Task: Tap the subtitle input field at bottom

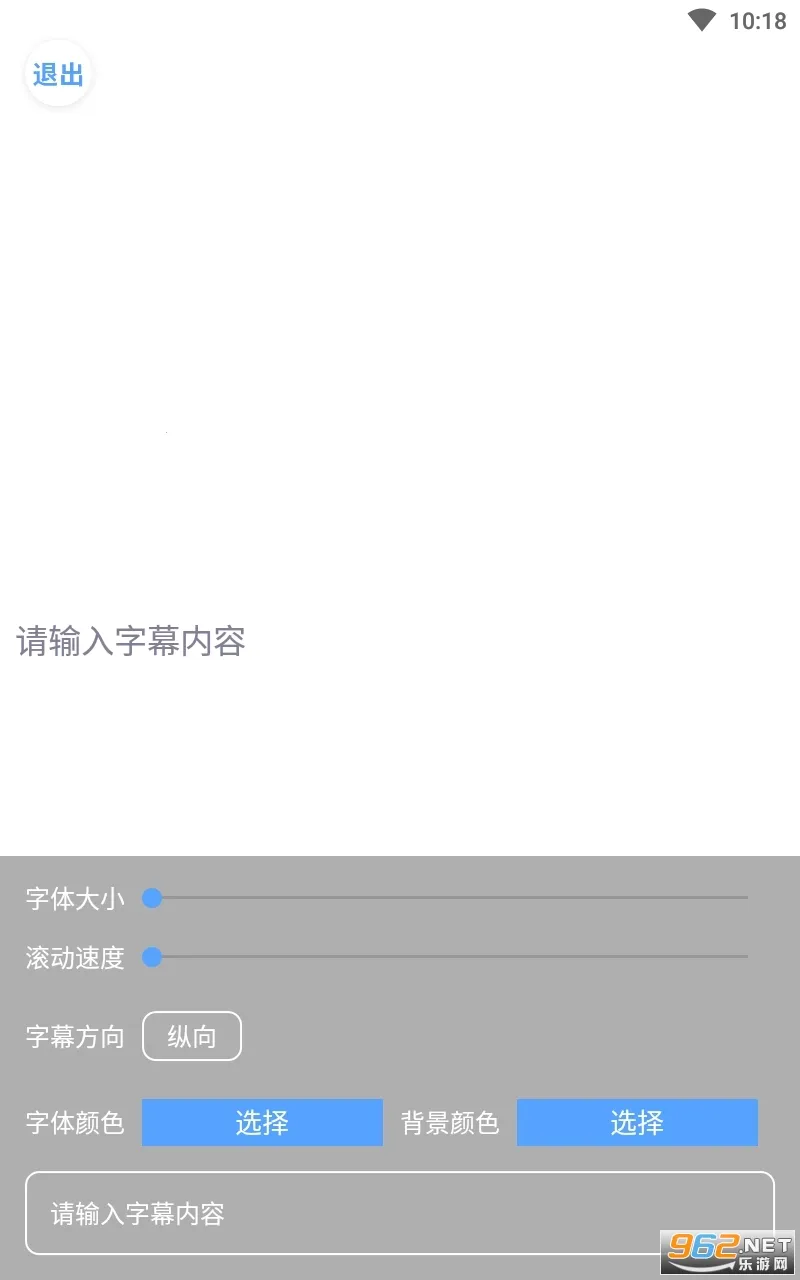Action: pyautogui.click(x=400, y=1213)
